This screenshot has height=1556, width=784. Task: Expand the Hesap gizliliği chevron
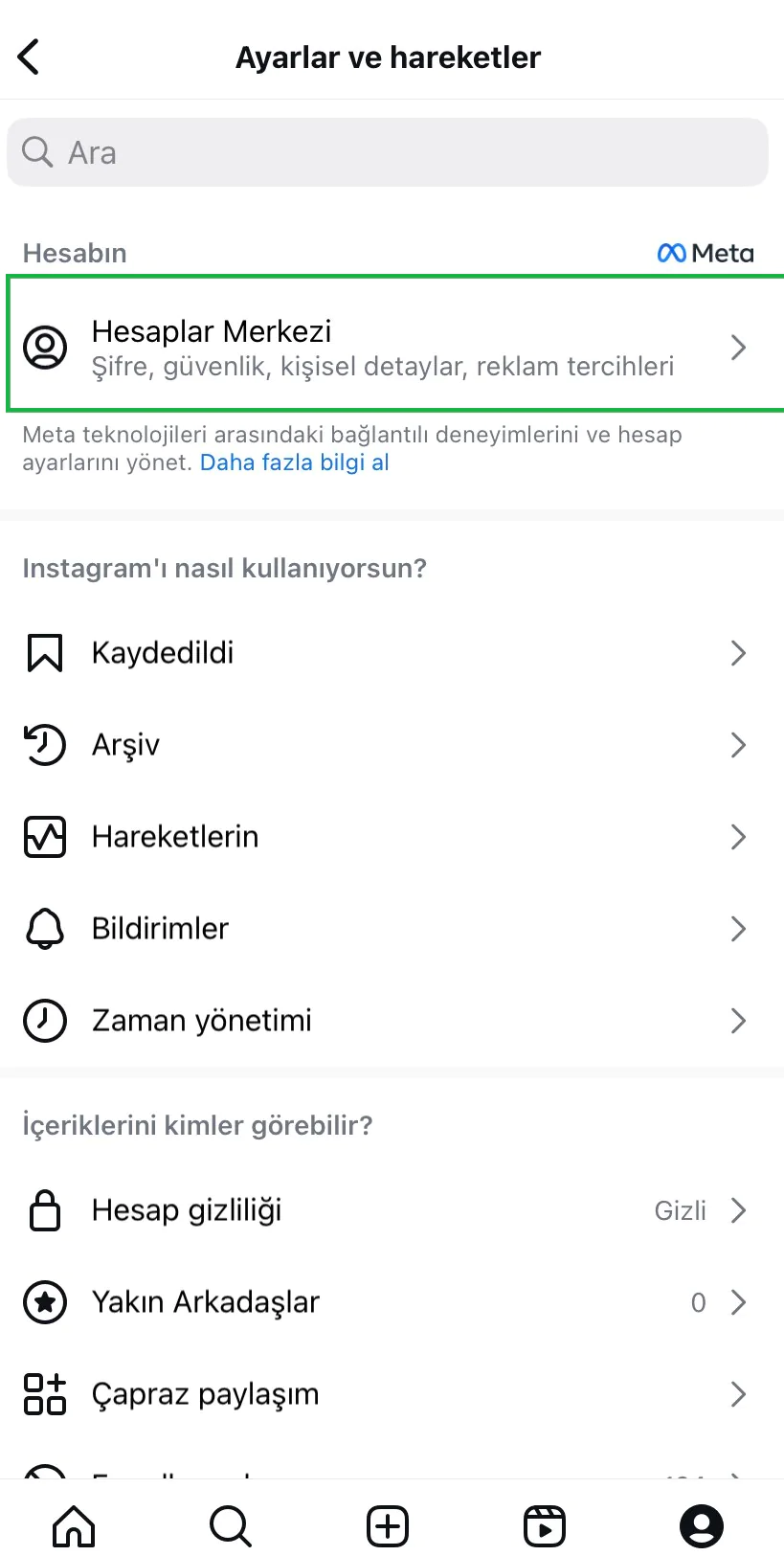pyautogui.click(x=737, y=1209)
